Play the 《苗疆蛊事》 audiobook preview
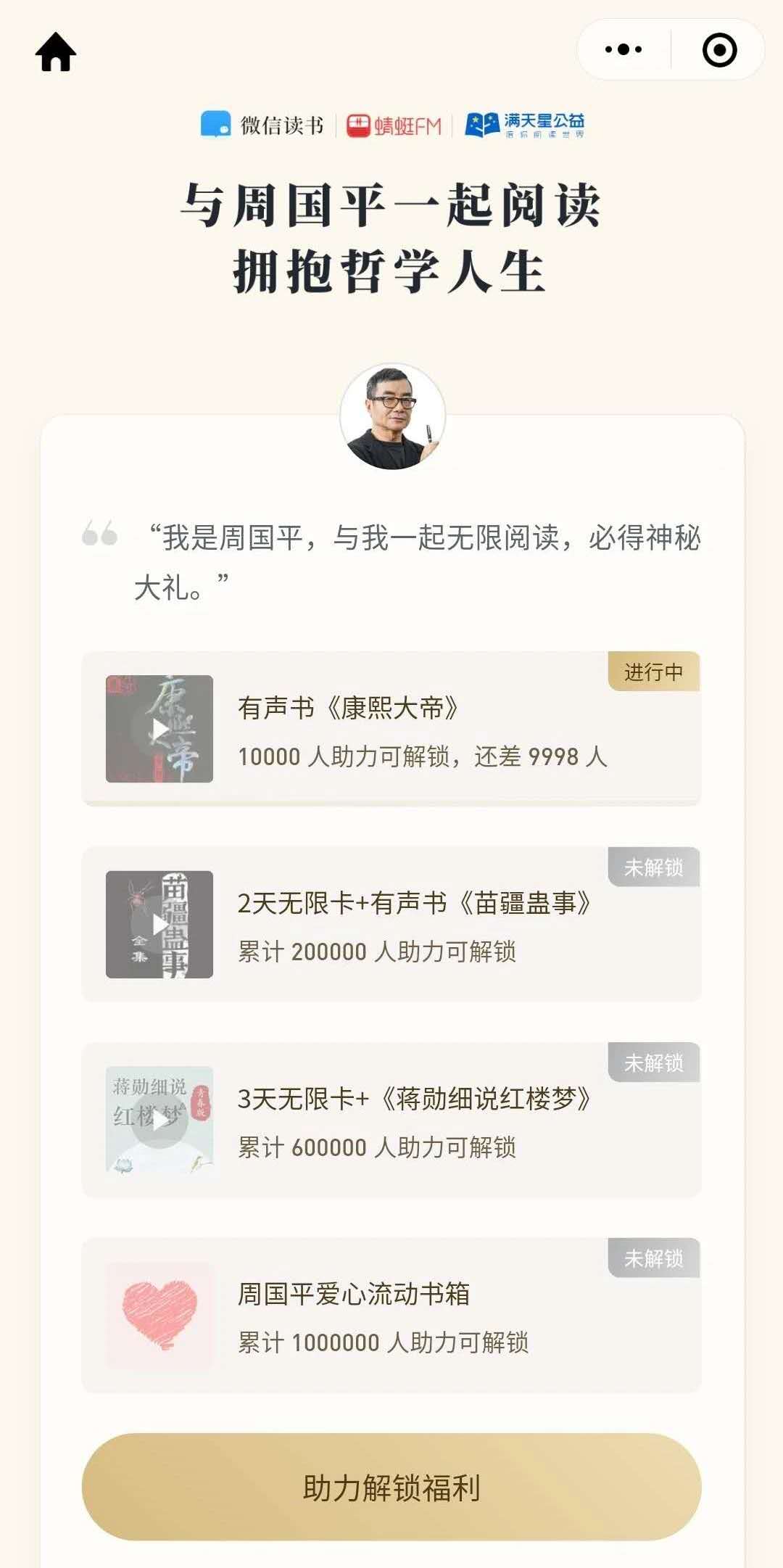This screenshot has height=1568, width=783. pos(159,925)
